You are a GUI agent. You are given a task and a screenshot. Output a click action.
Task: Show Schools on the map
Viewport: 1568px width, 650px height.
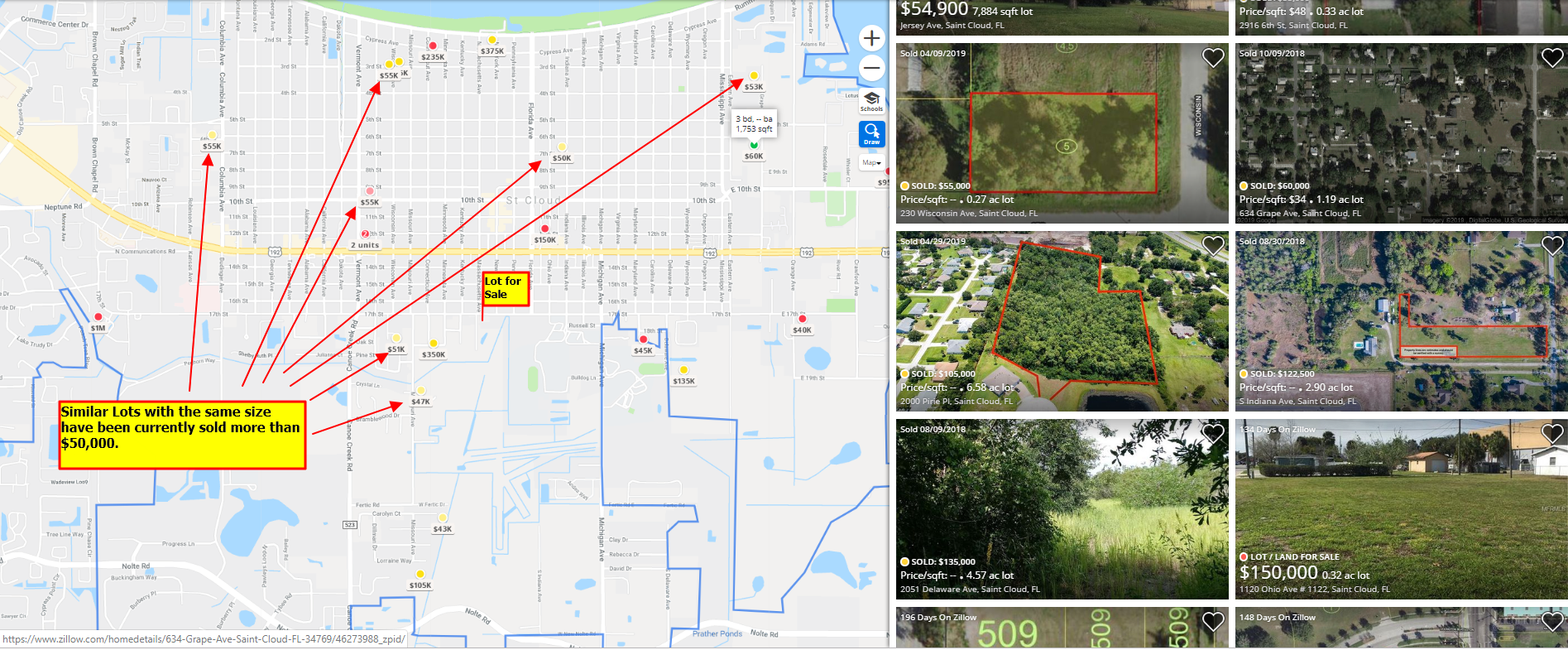point(871,101)
